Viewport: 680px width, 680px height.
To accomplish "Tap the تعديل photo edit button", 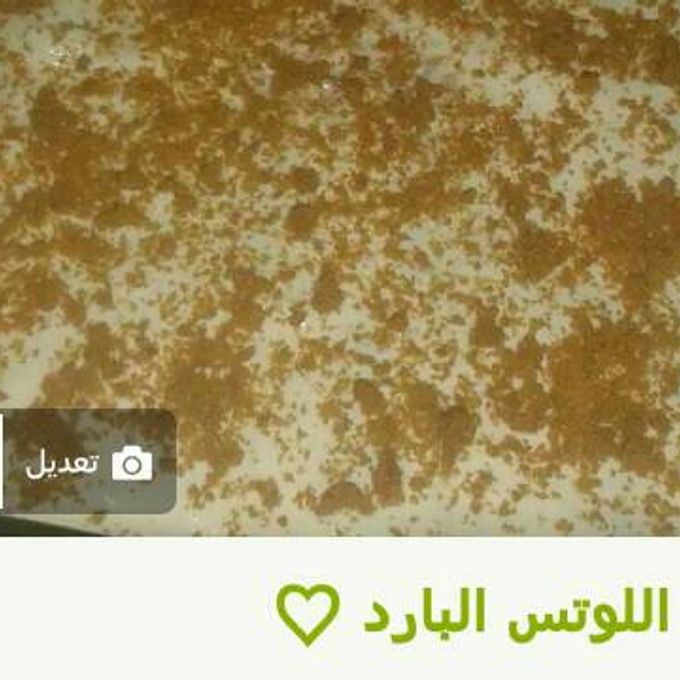I will [x=90, y=463].
